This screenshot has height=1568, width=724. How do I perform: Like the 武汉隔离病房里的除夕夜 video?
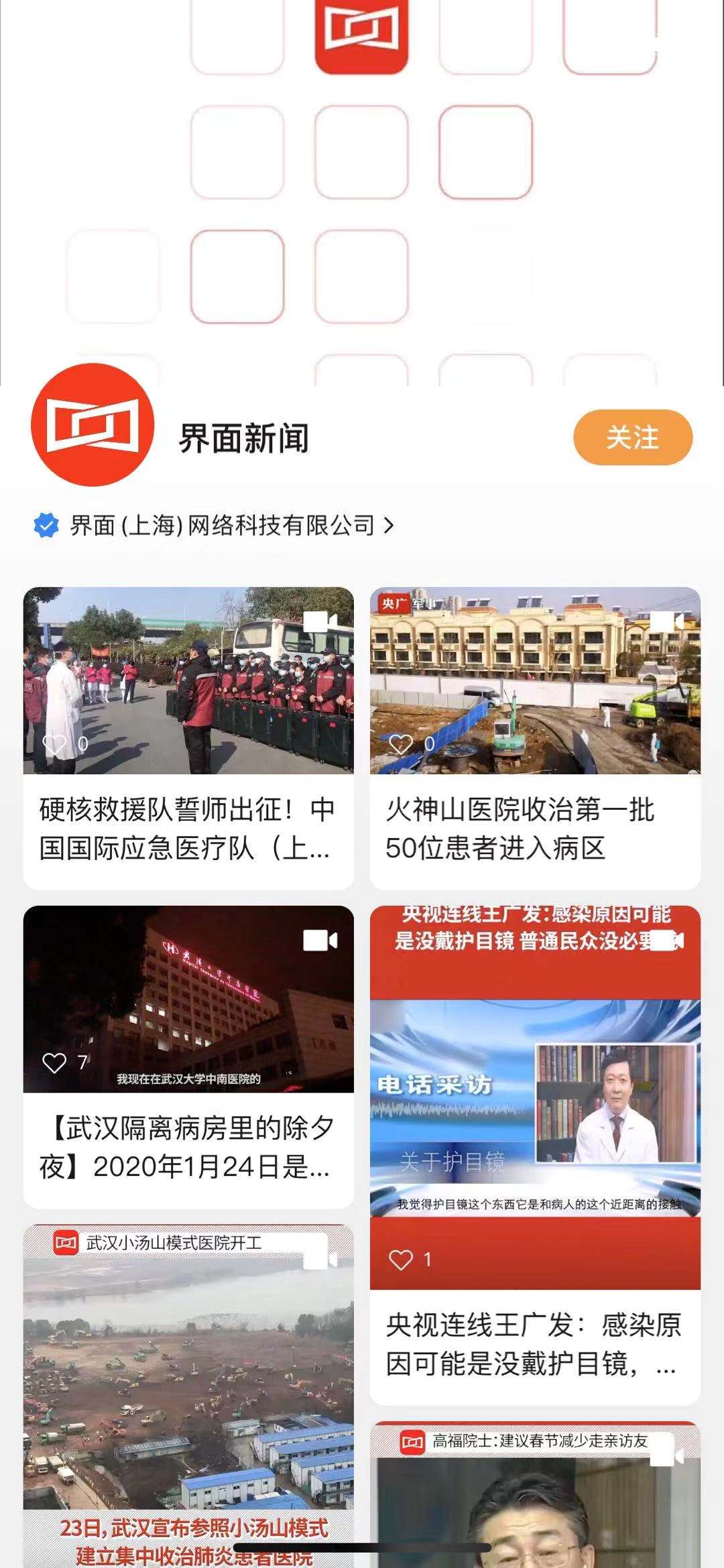point(54,1063)
